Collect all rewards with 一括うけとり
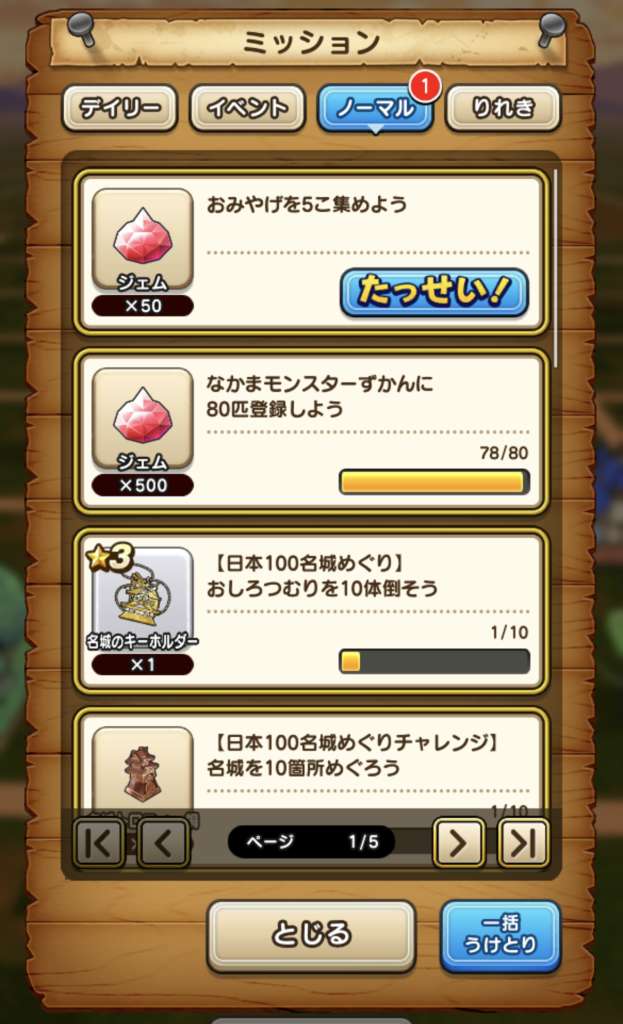 point(500,935)
